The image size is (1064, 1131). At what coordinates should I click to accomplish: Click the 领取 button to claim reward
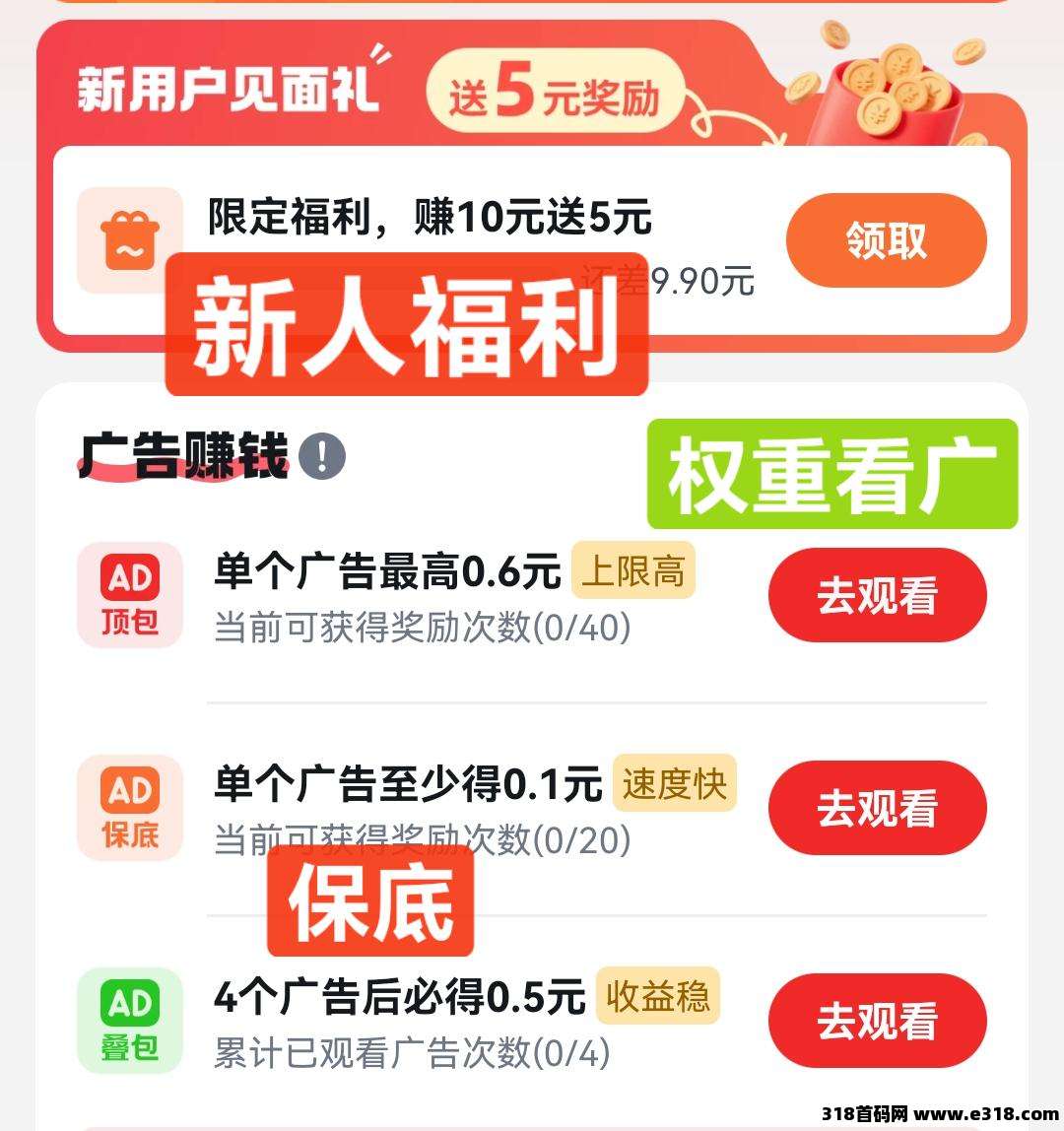pos(886,240)
